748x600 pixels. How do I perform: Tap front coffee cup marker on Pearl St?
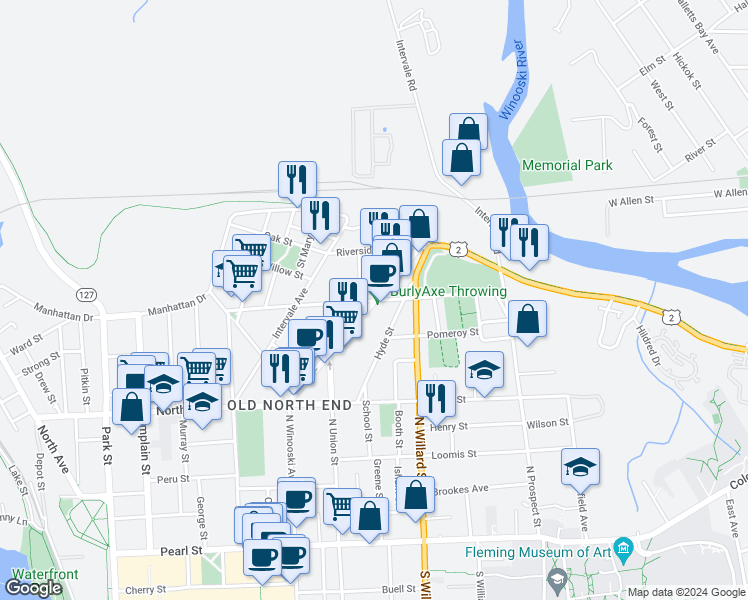coord(262,560)
